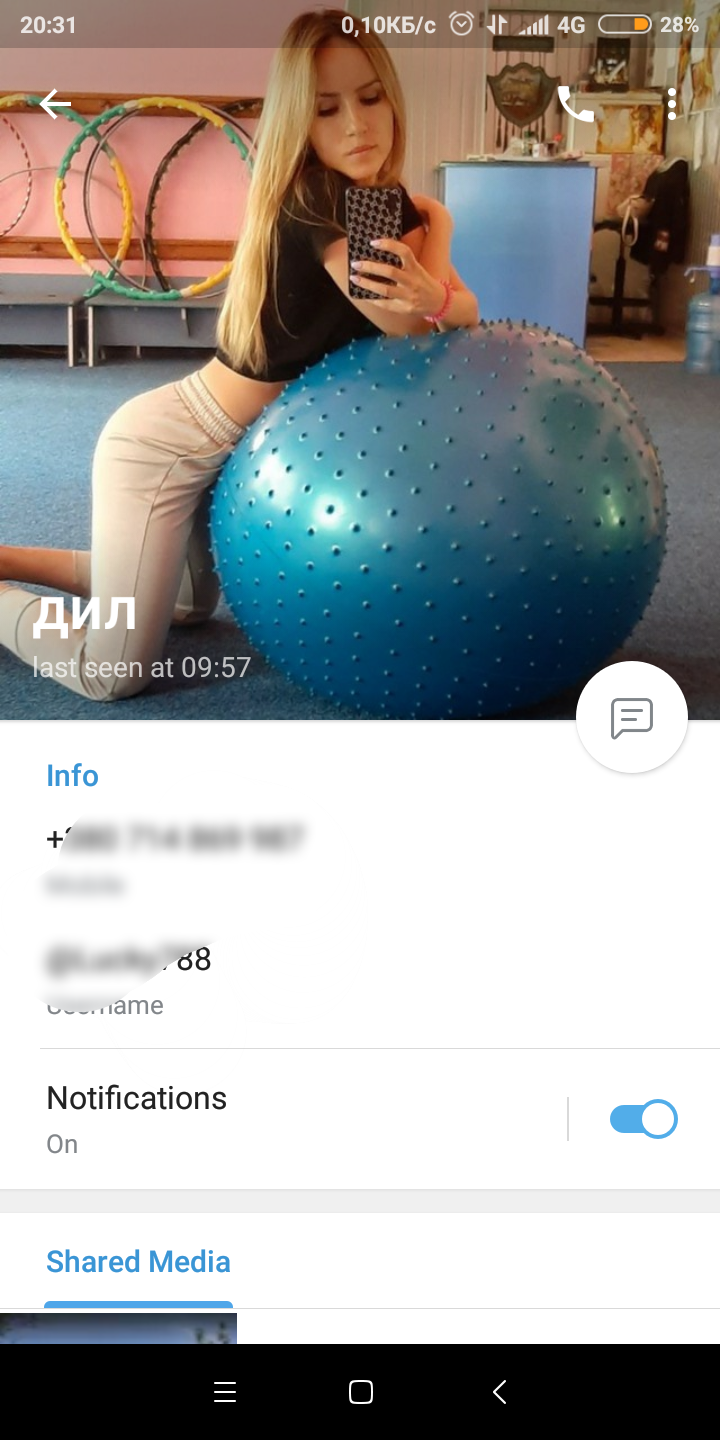Start a voice call with this contact
The height and width of the screenshot is (1440, 720).
tap(575, 104)
